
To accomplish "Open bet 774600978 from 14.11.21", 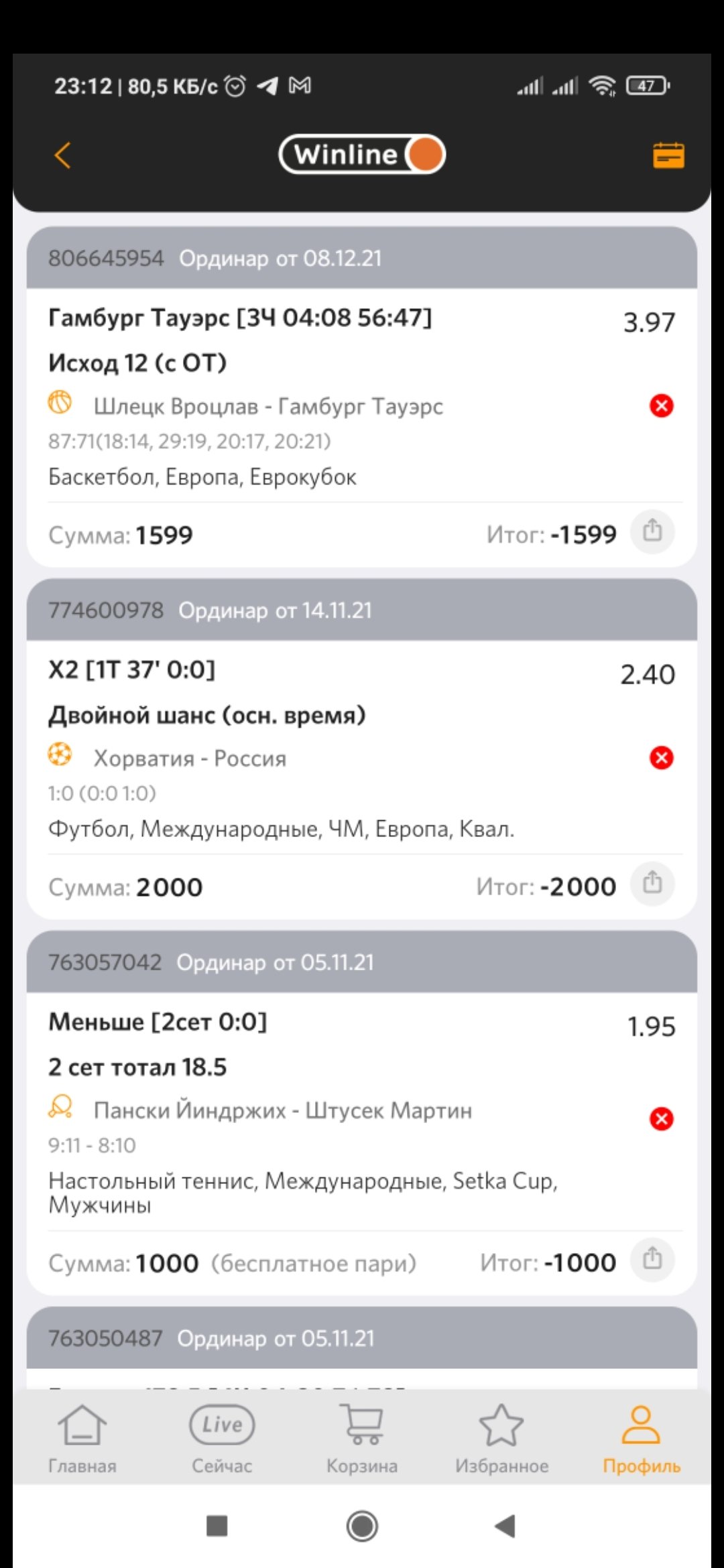I will (x=361, y=610).
